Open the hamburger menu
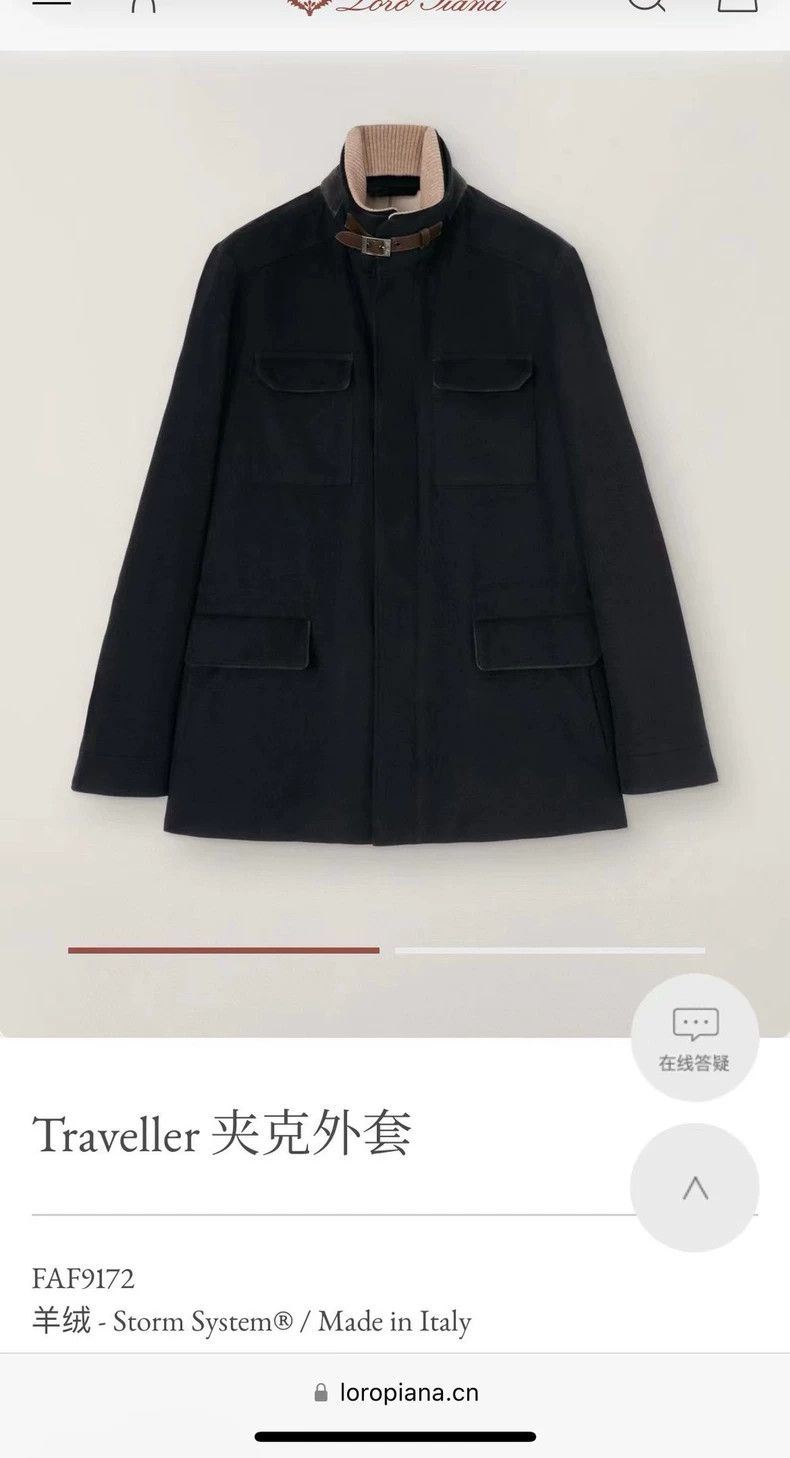 [x=51, y=3]
